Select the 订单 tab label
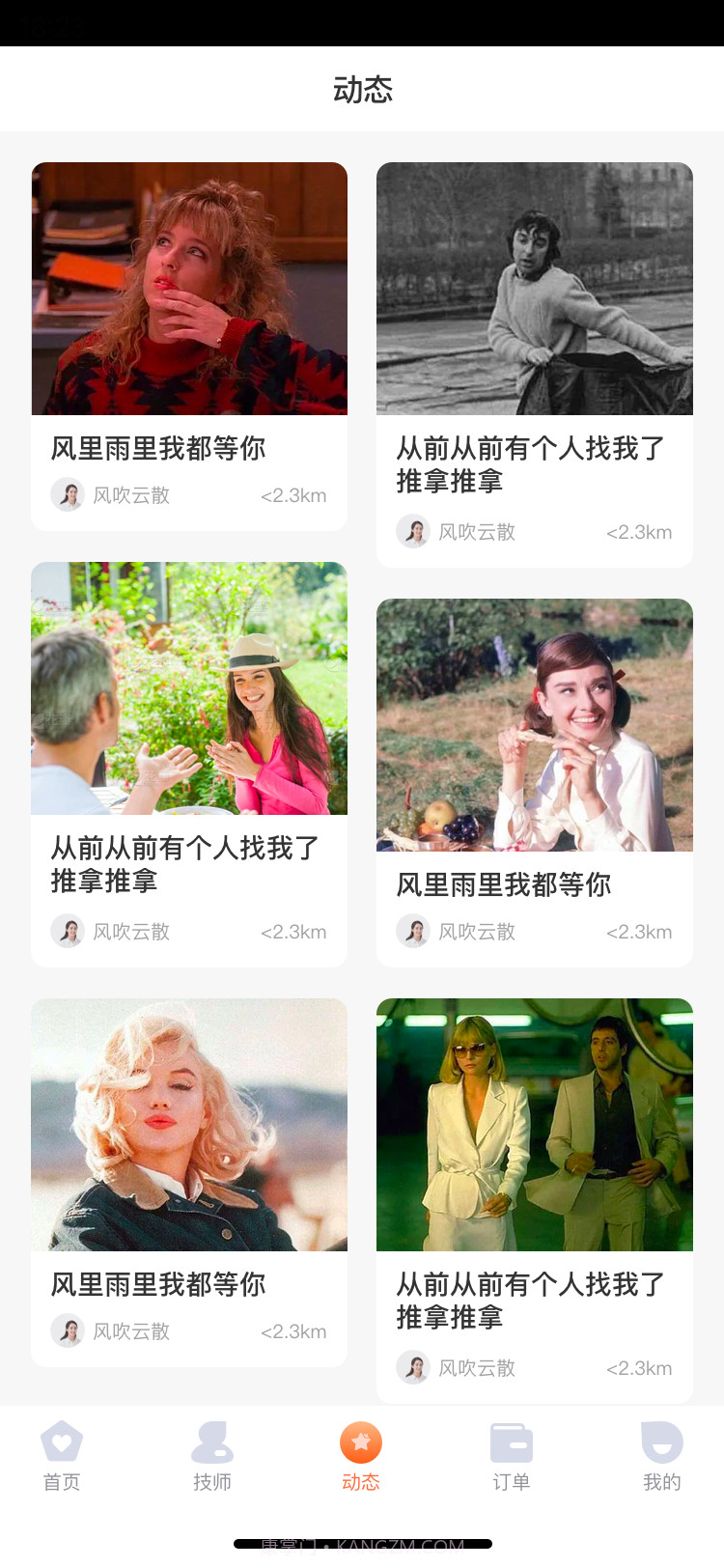Viewport: 724px width, 1568px height. coord(511,1482)
